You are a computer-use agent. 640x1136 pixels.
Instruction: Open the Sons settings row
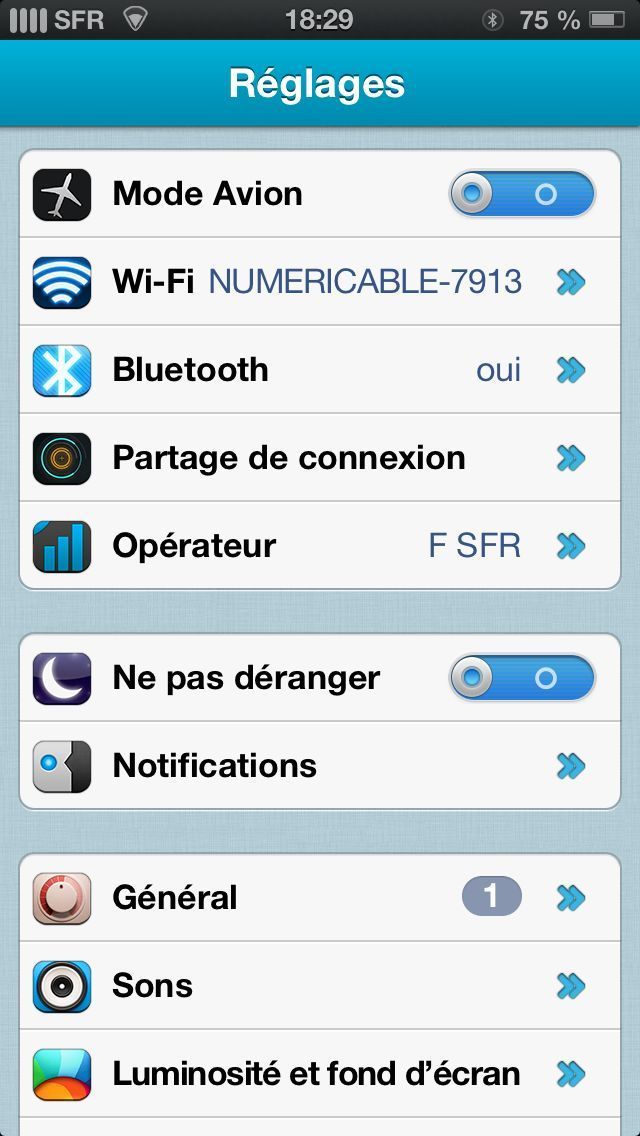click(x=320, y=986)
